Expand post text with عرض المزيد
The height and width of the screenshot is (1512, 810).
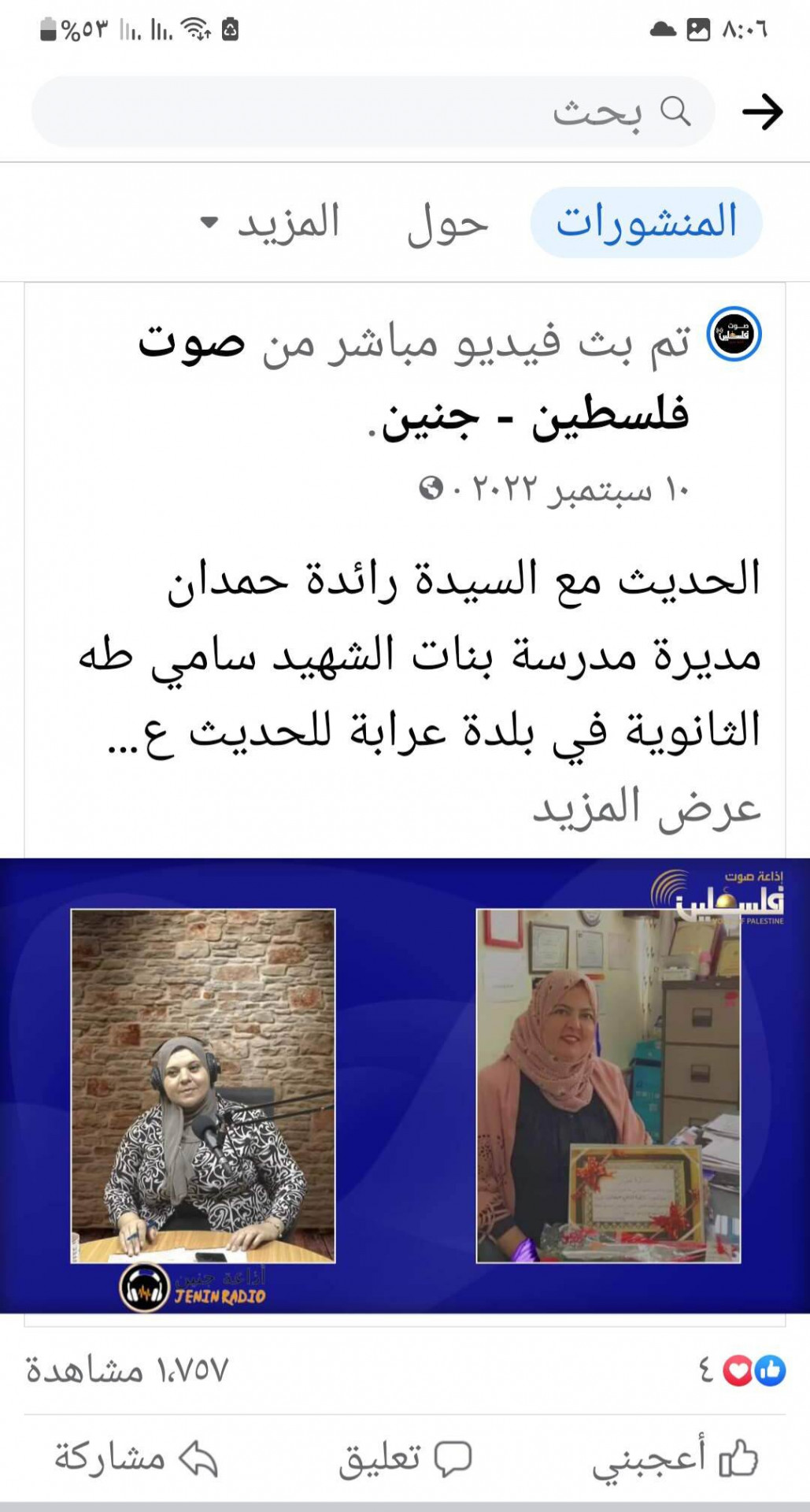click(x=647, y=807)
